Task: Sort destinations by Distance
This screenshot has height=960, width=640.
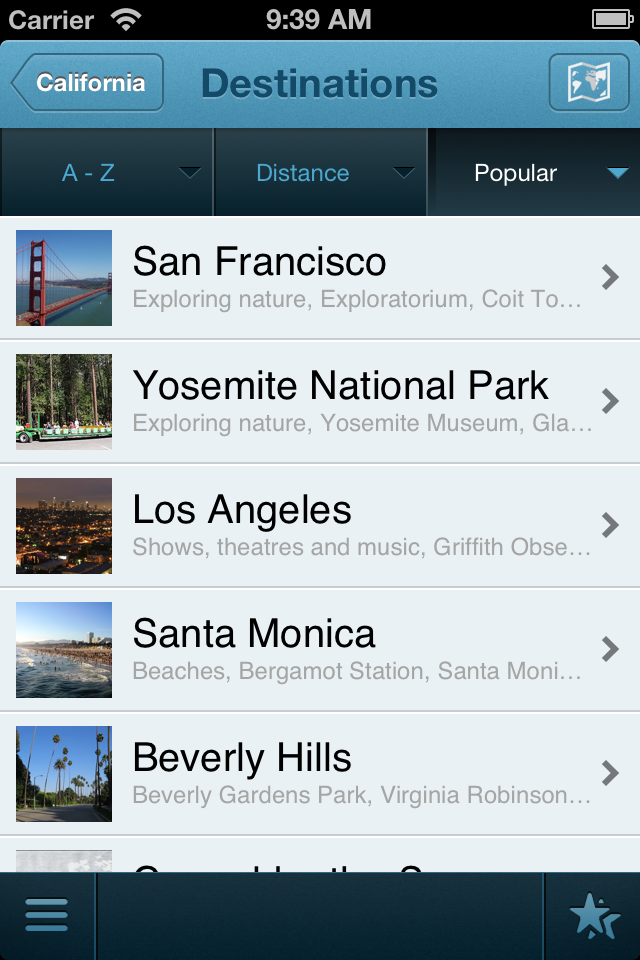Action: point(320,173)
